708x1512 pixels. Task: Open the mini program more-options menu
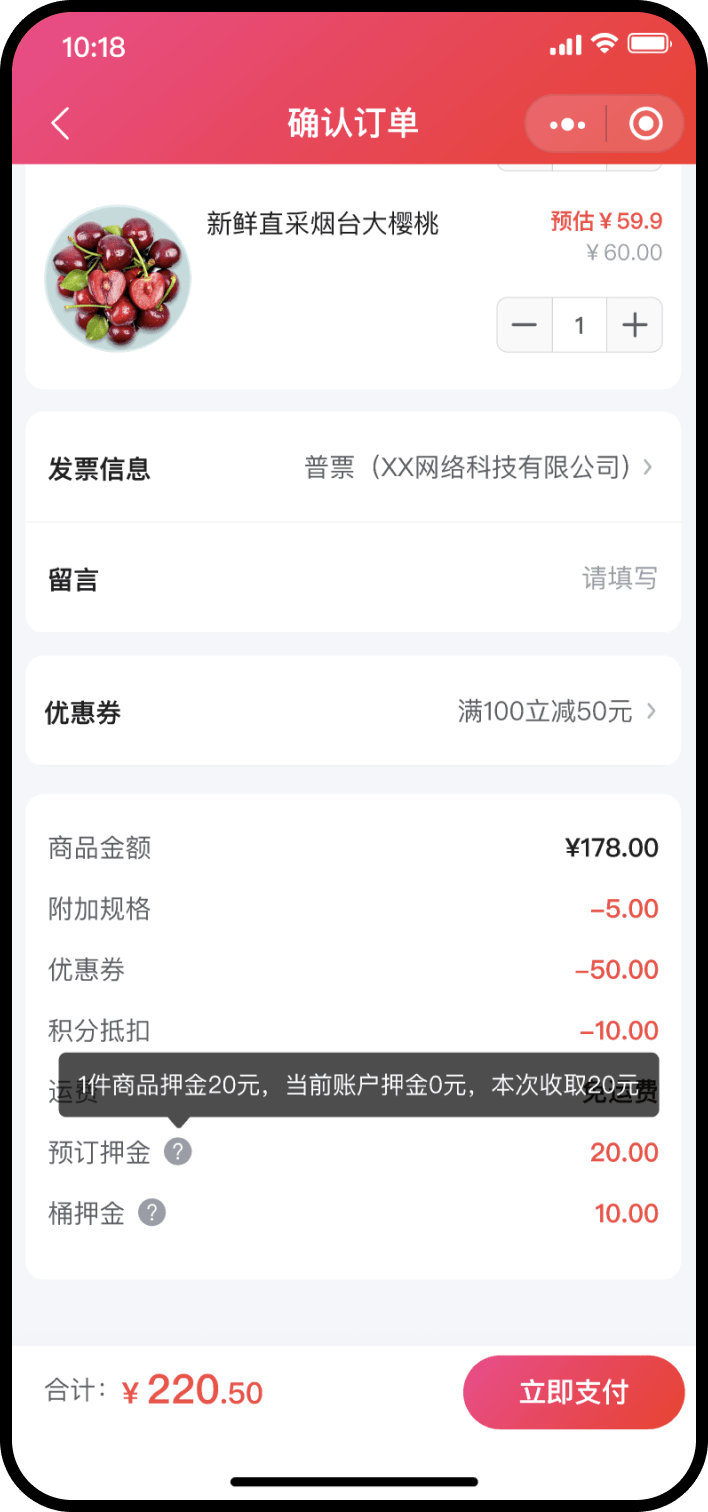tap(567, 124)
